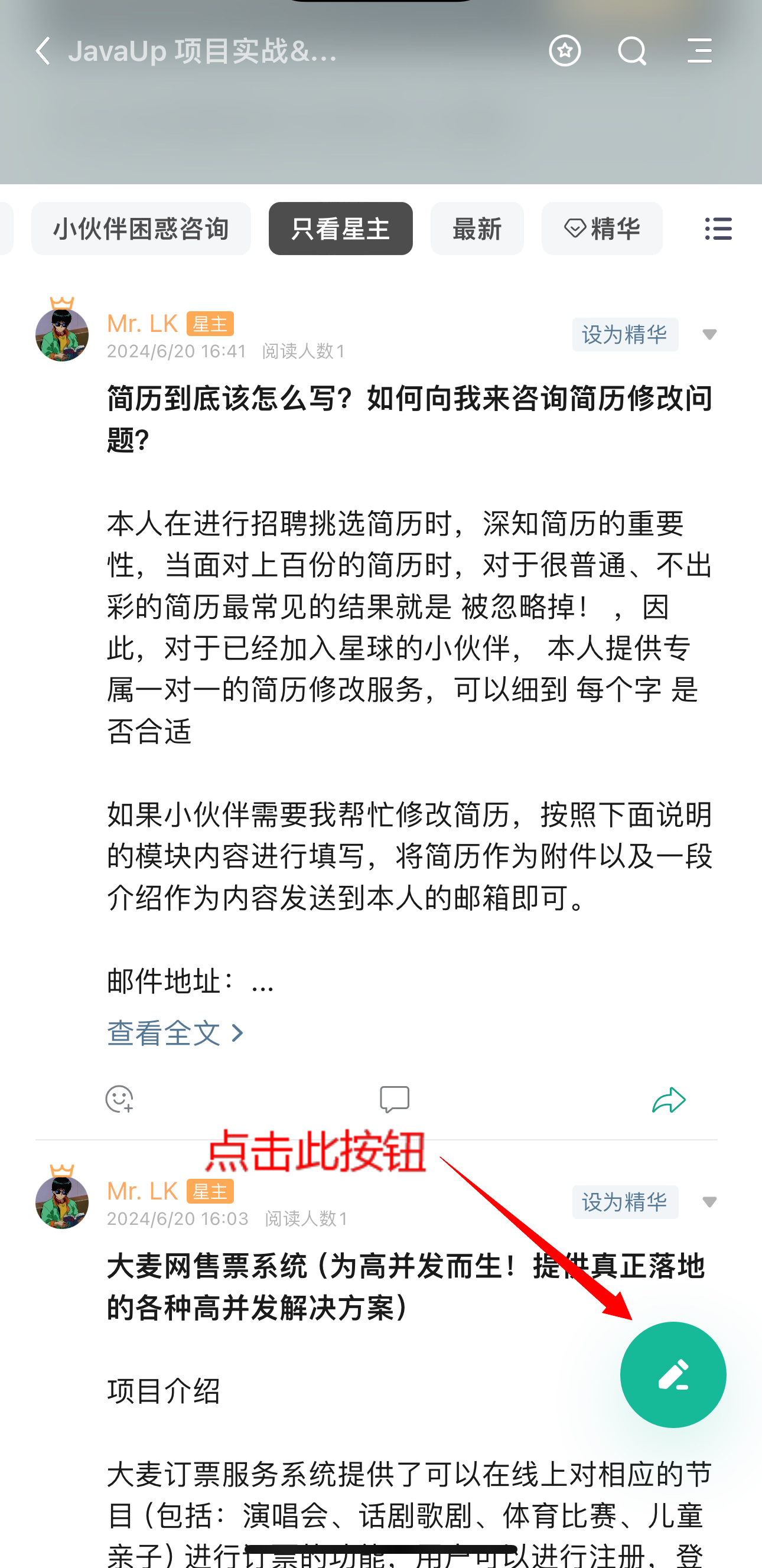The height and width of the screenshot is (1568, 762).
Task: Open 查看全文 for the resume post
Action: (175, 1033)
